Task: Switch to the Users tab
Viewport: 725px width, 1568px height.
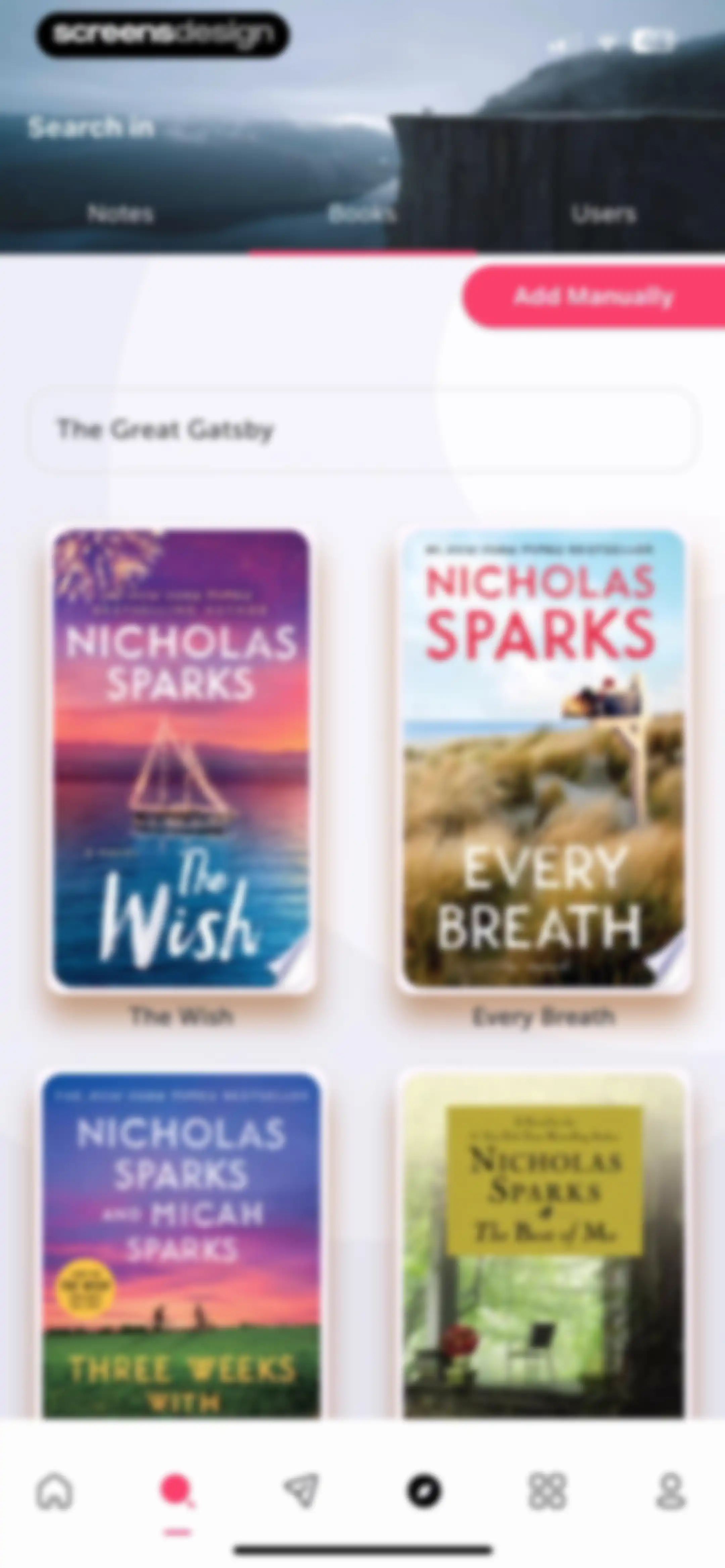Action: coord(604,214)
